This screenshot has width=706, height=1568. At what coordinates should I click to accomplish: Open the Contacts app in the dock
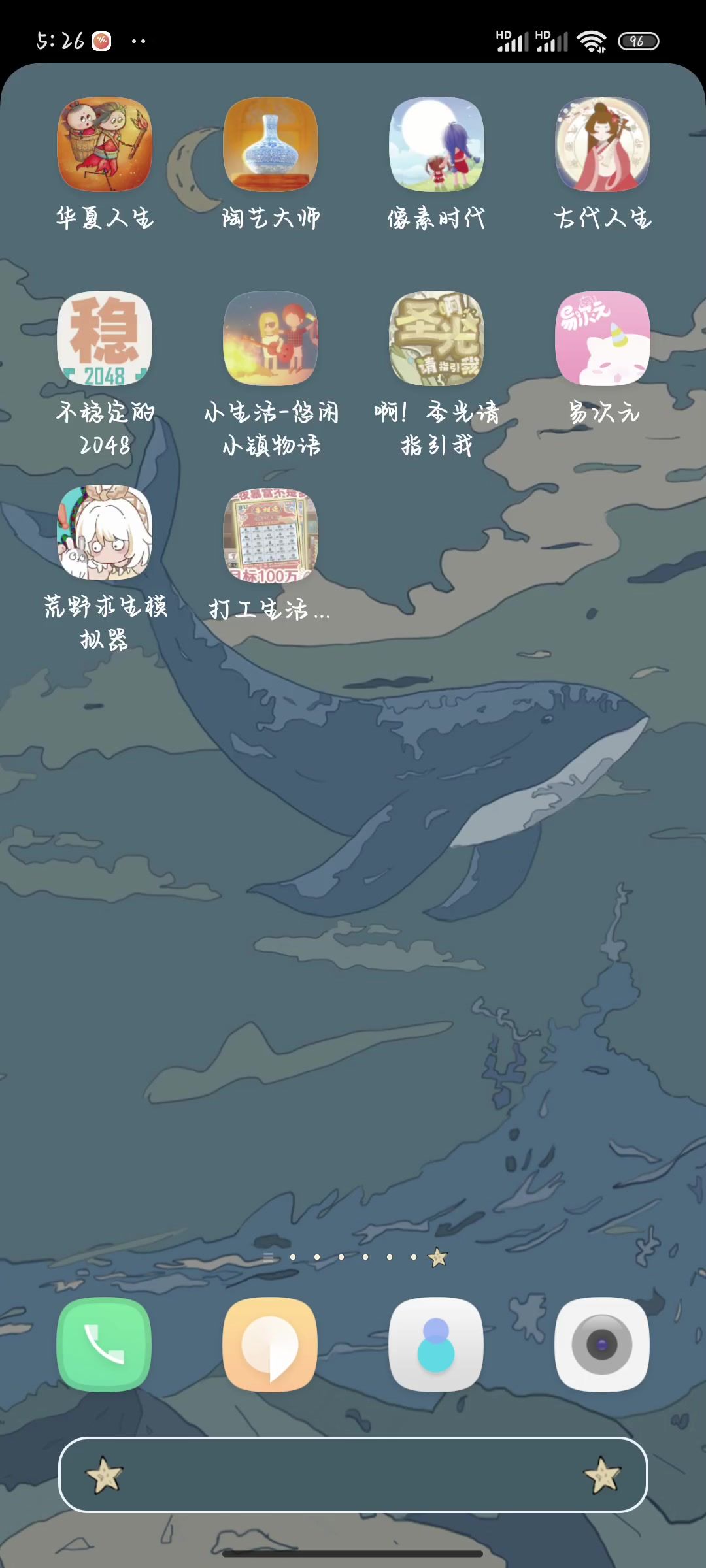(x=437, y=1344)
